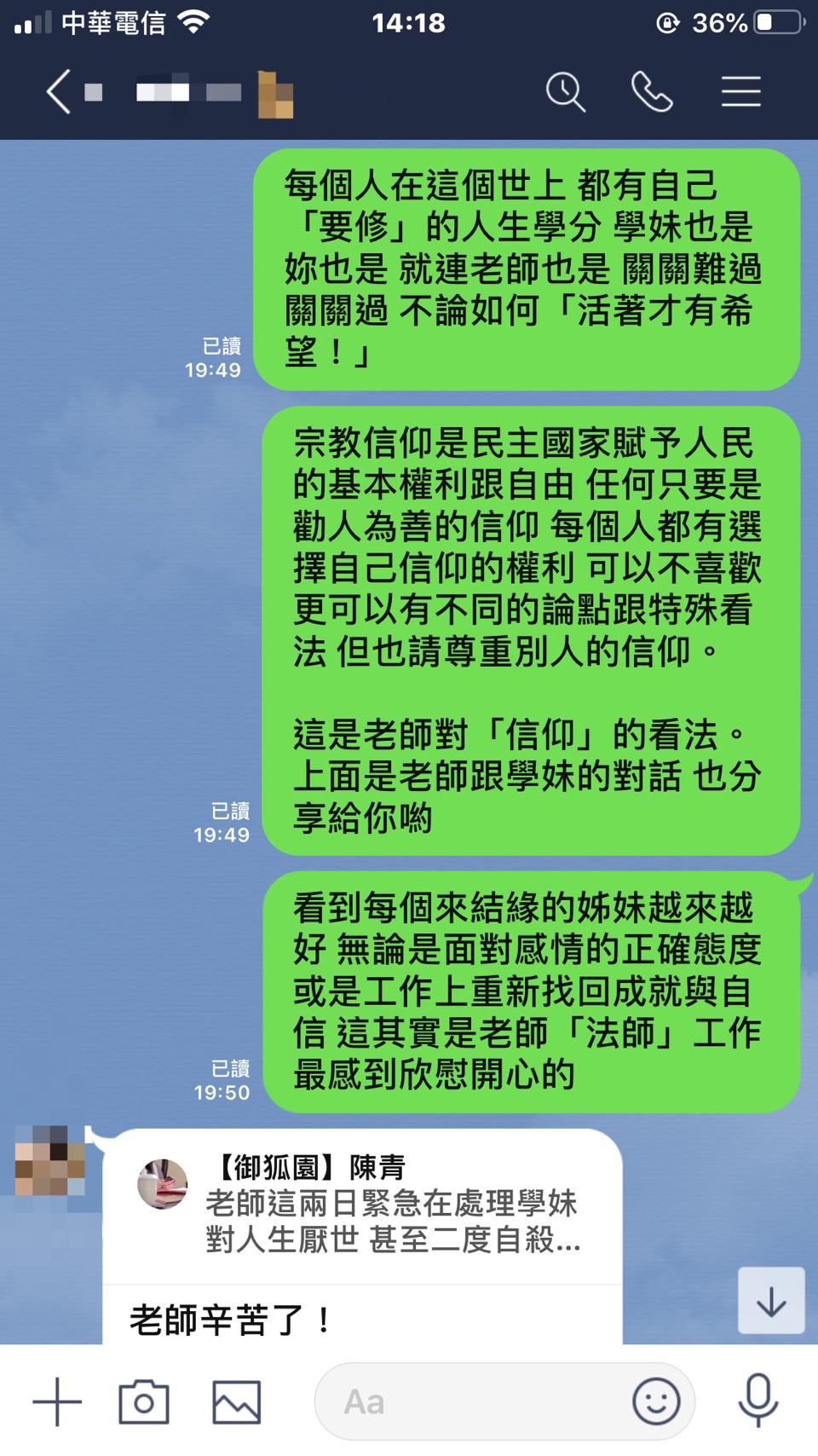Open the plus attachments menu
This screenshot has height=1456, width=818.
point(57,1401)
